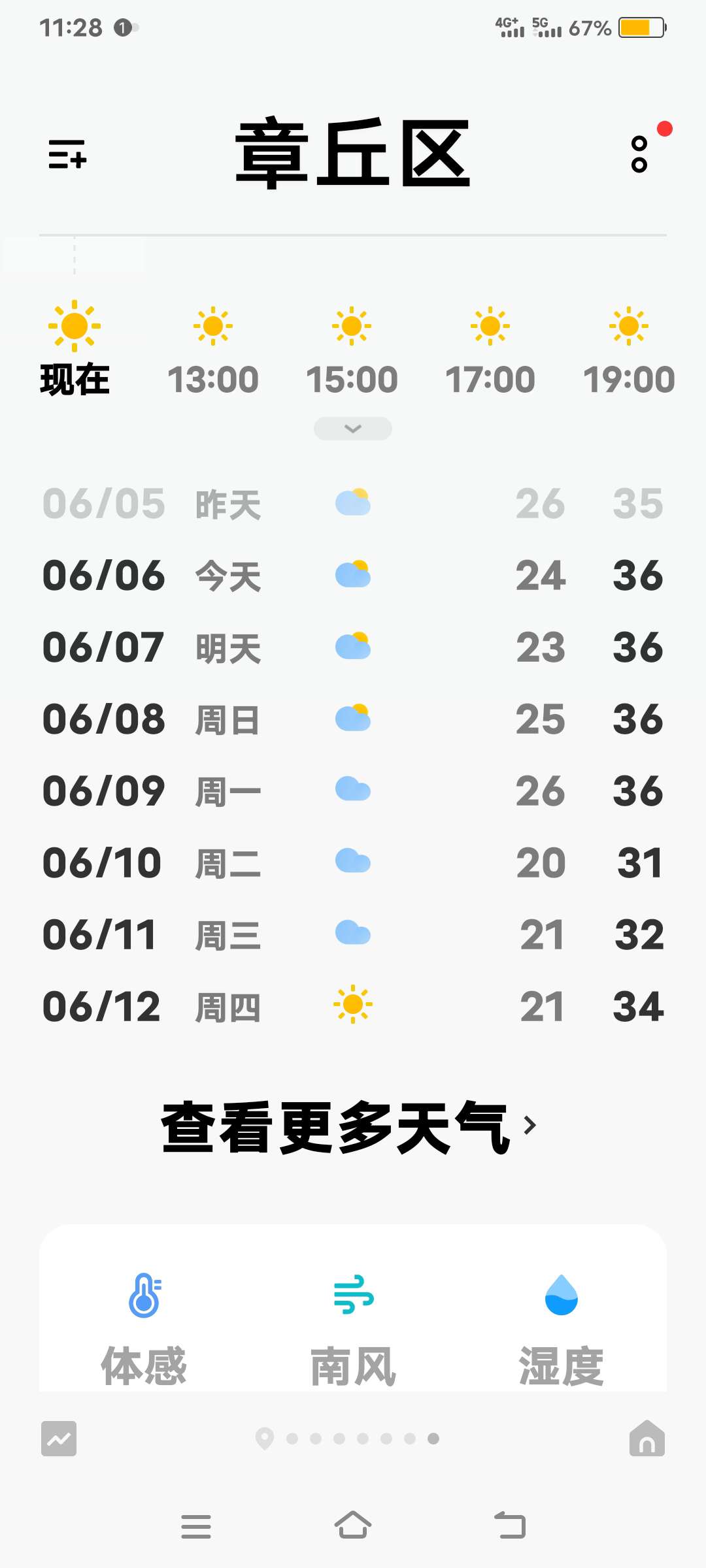Image resolution: width=706 pixels, height=1568 pixels.
Task: Open 06/06 今天 forecast row
Action: coord(353,576)
